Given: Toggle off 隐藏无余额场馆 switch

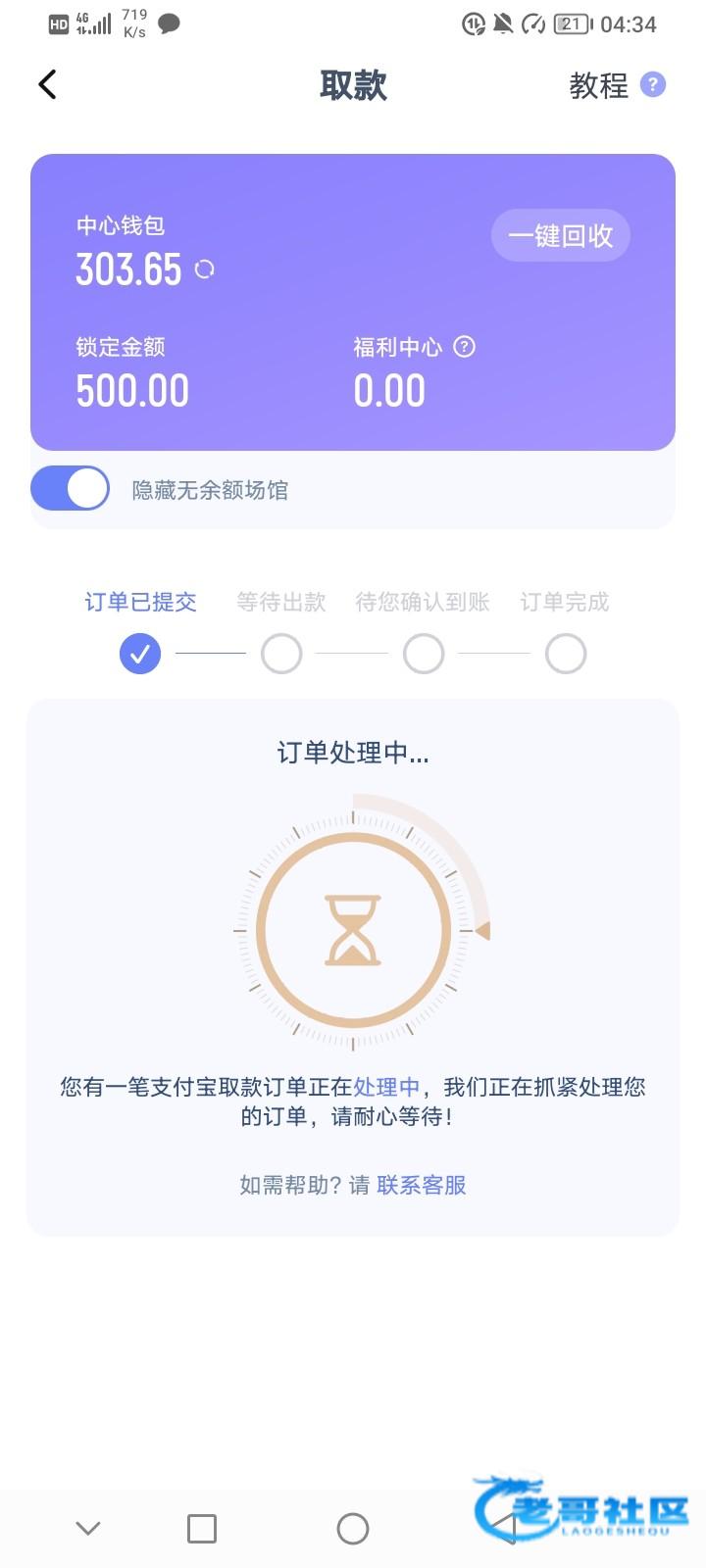Looking at the screenshot, I should coord(71,489).
